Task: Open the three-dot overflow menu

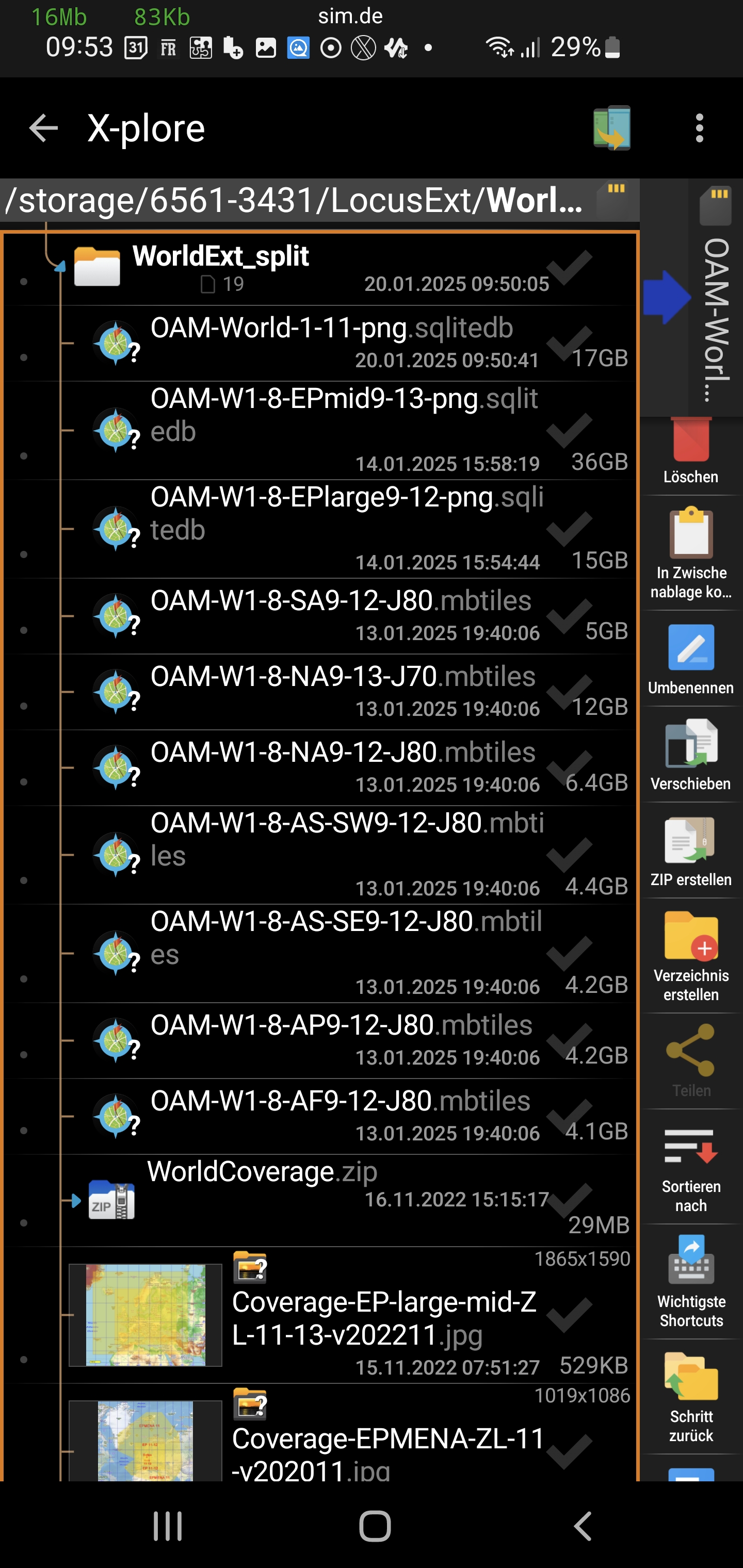Action: tap(699, 128)
